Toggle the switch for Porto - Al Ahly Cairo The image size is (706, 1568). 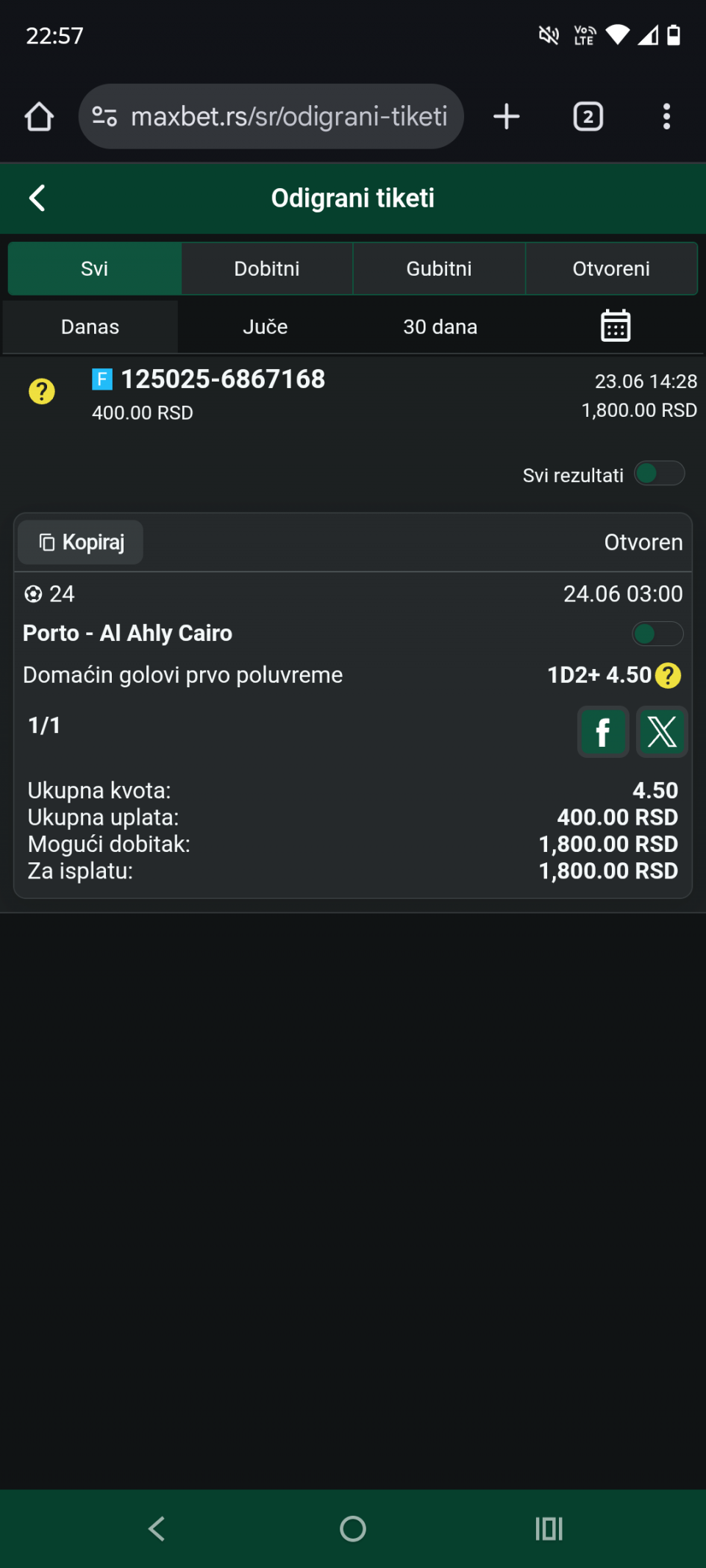pos(657,634)
